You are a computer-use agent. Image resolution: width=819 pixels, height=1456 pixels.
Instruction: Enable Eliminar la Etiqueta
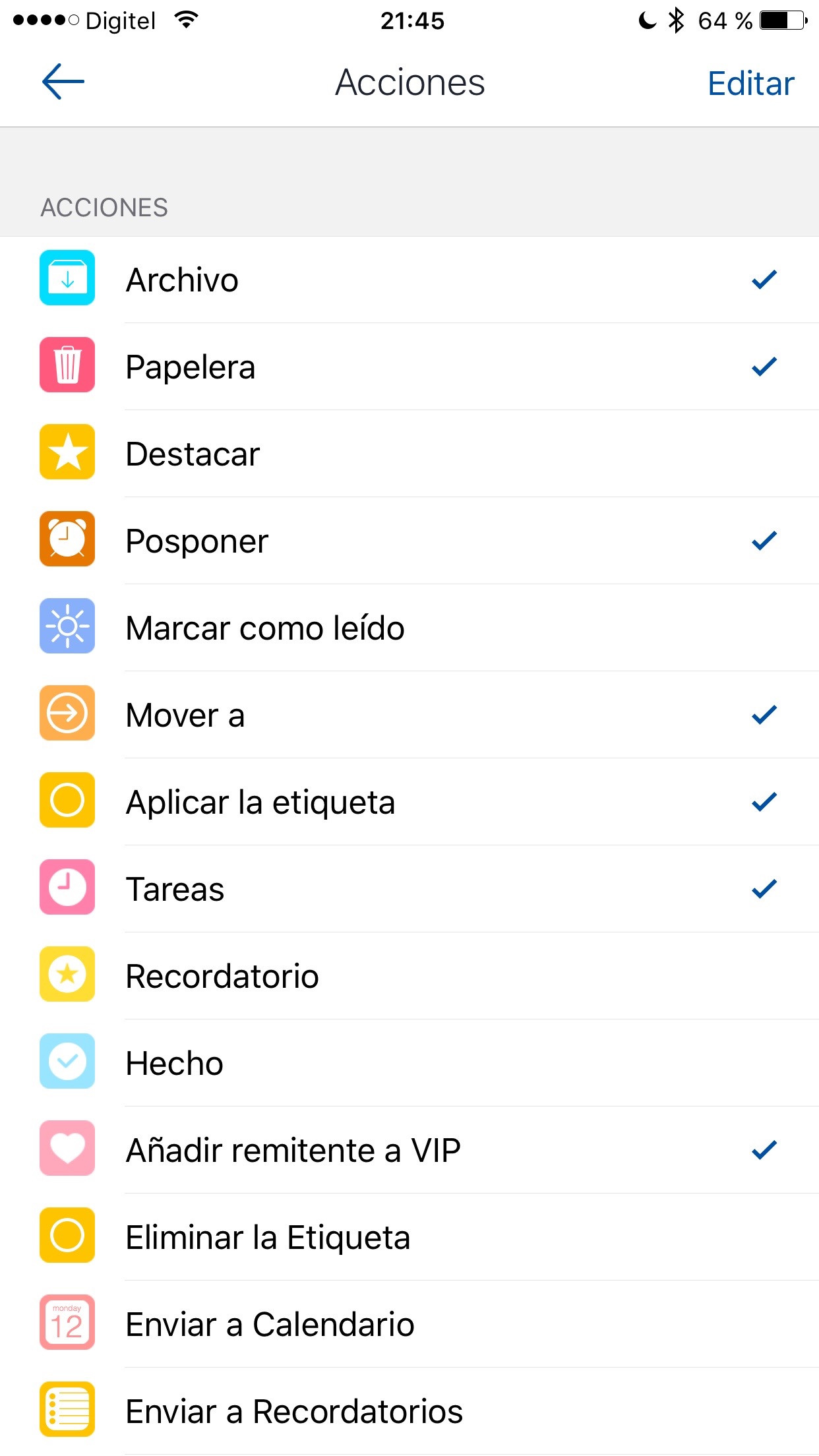point(409,1237)
